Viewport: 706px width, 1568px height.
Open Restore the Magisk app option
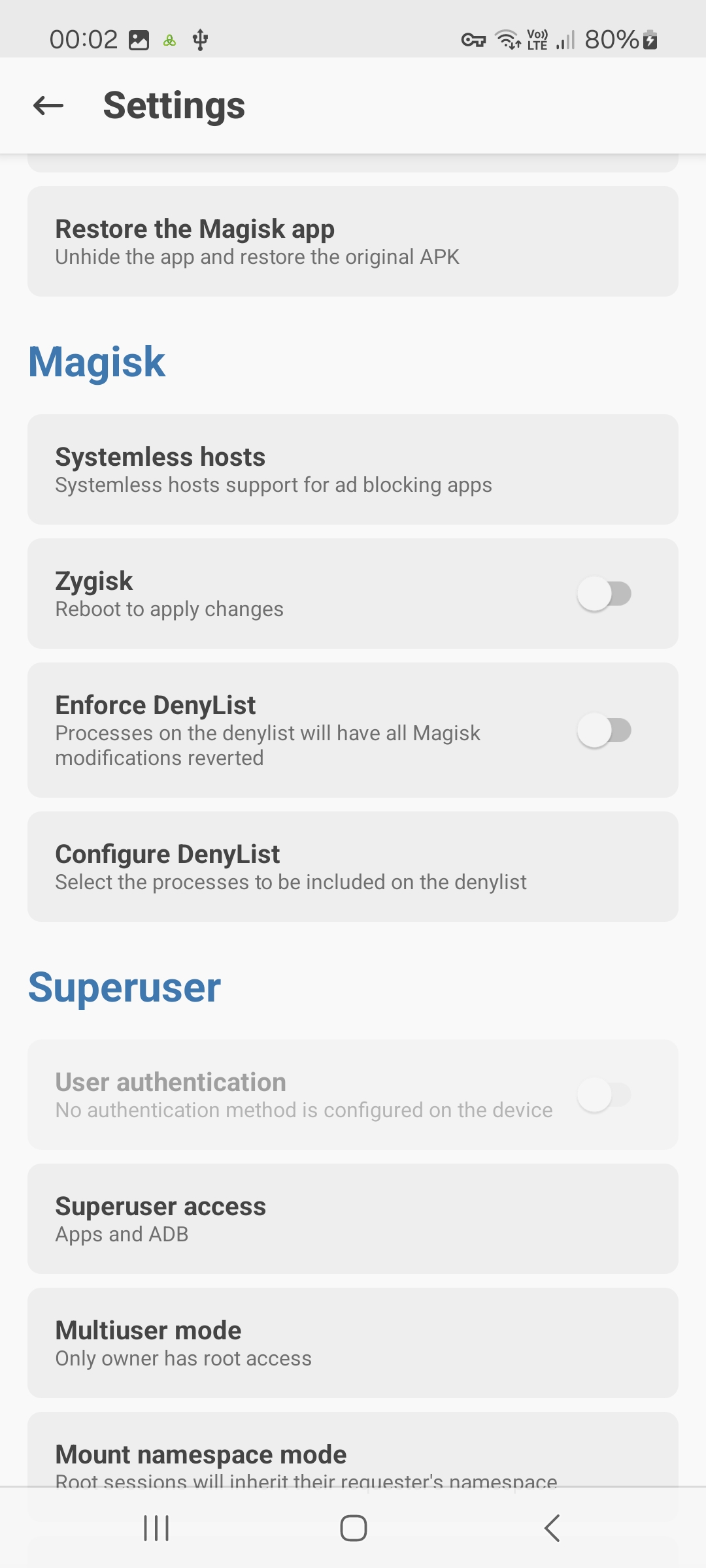pyautogui.click(x=353, y=242)
